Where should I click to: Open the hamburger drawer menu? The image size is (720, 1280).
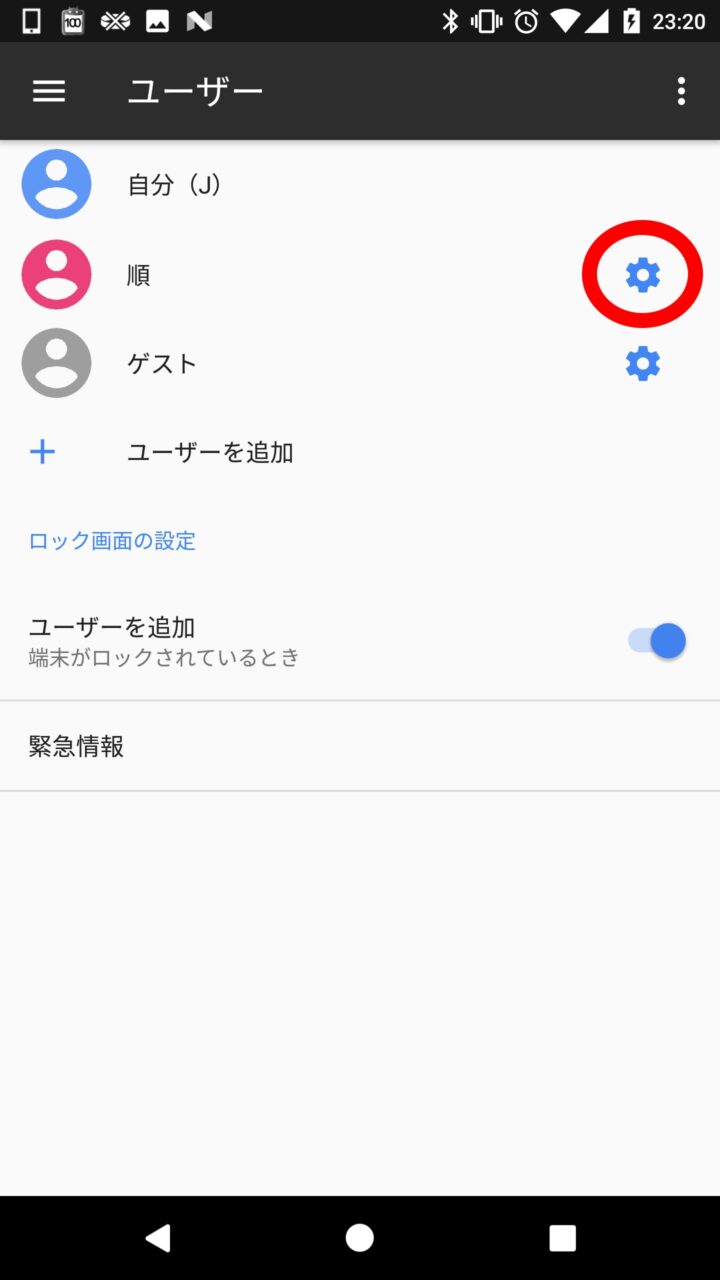coord(49,92)
